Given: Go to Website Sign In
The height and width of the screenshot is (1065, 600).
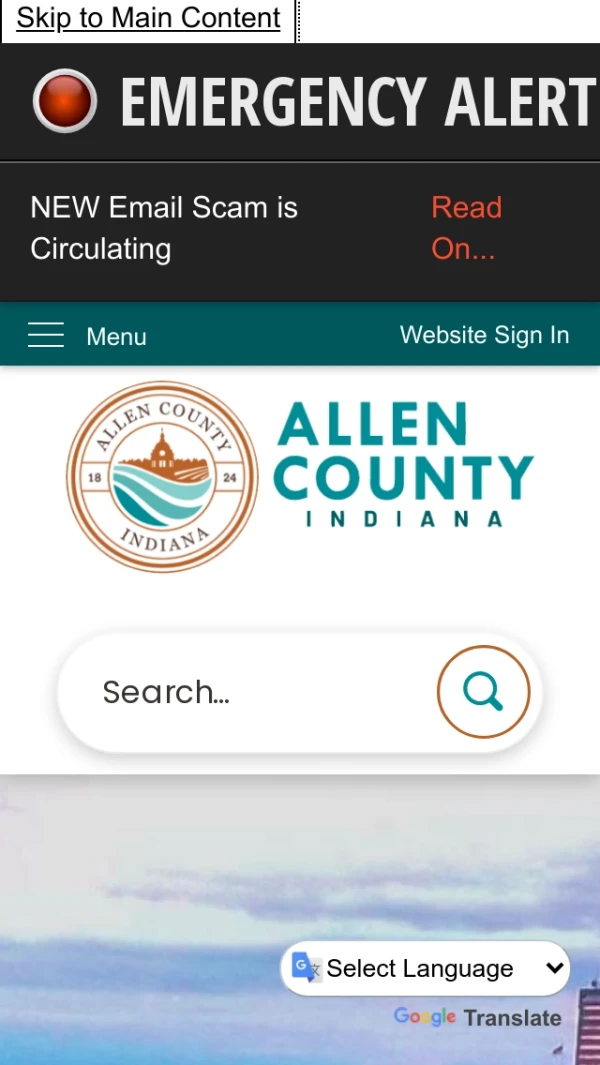Looking at the screenshot, I should (x=484, y=335).
